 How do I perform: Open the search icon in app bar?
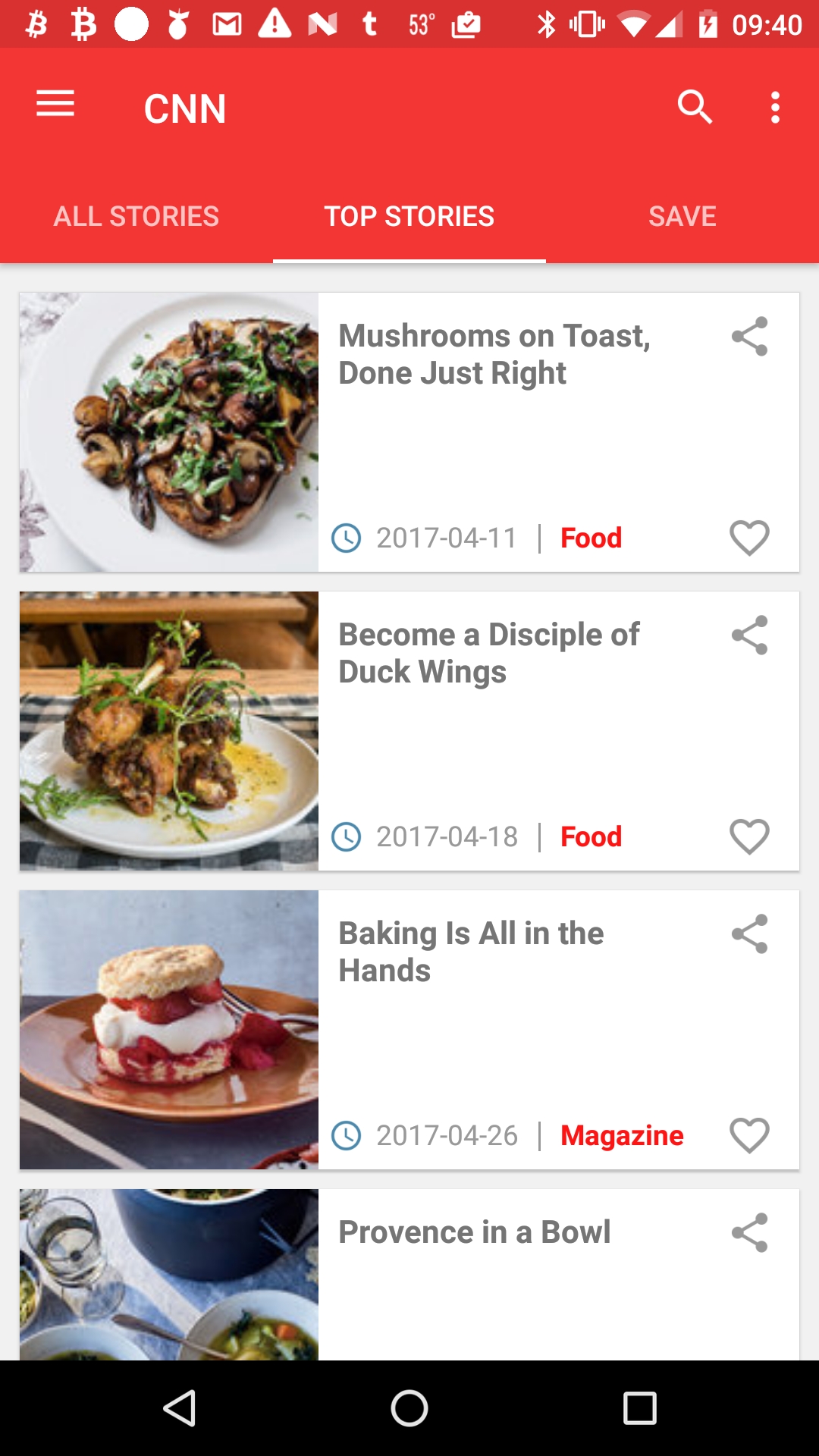point(695,107)
